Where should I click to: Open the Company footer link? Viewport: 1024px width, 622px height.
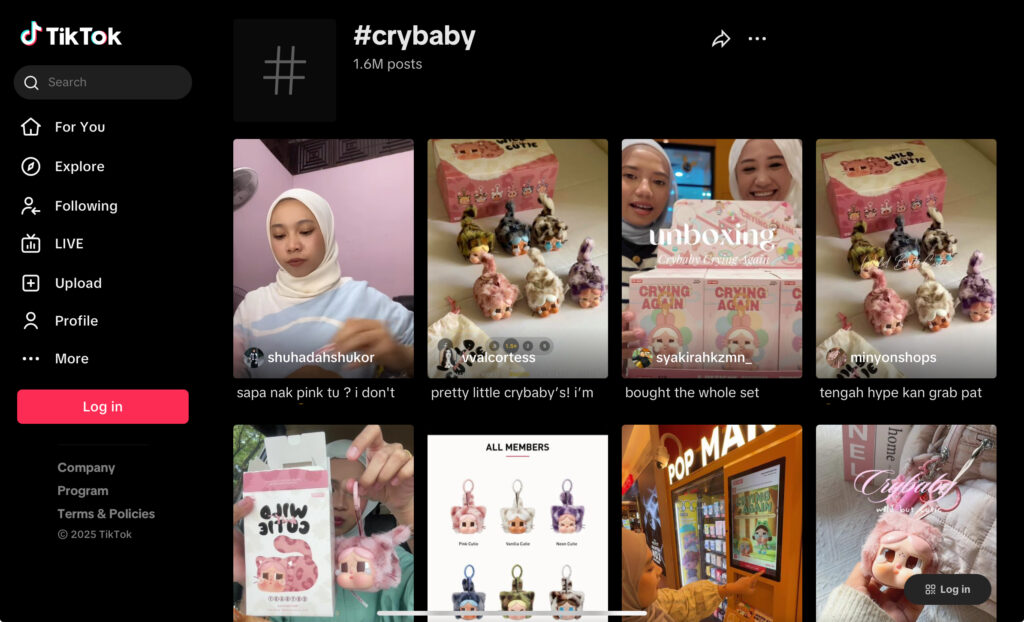[86, 467]
